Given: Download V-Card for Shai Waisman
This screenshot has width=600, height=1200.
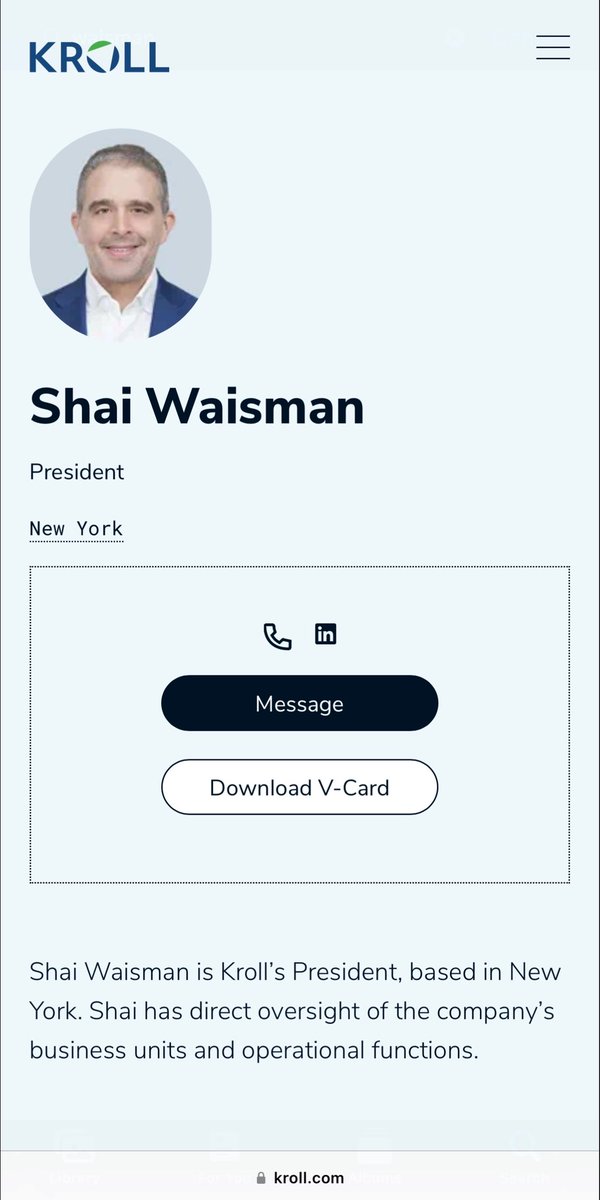Looking at the screenshot, I should click(x=299, y=787).
